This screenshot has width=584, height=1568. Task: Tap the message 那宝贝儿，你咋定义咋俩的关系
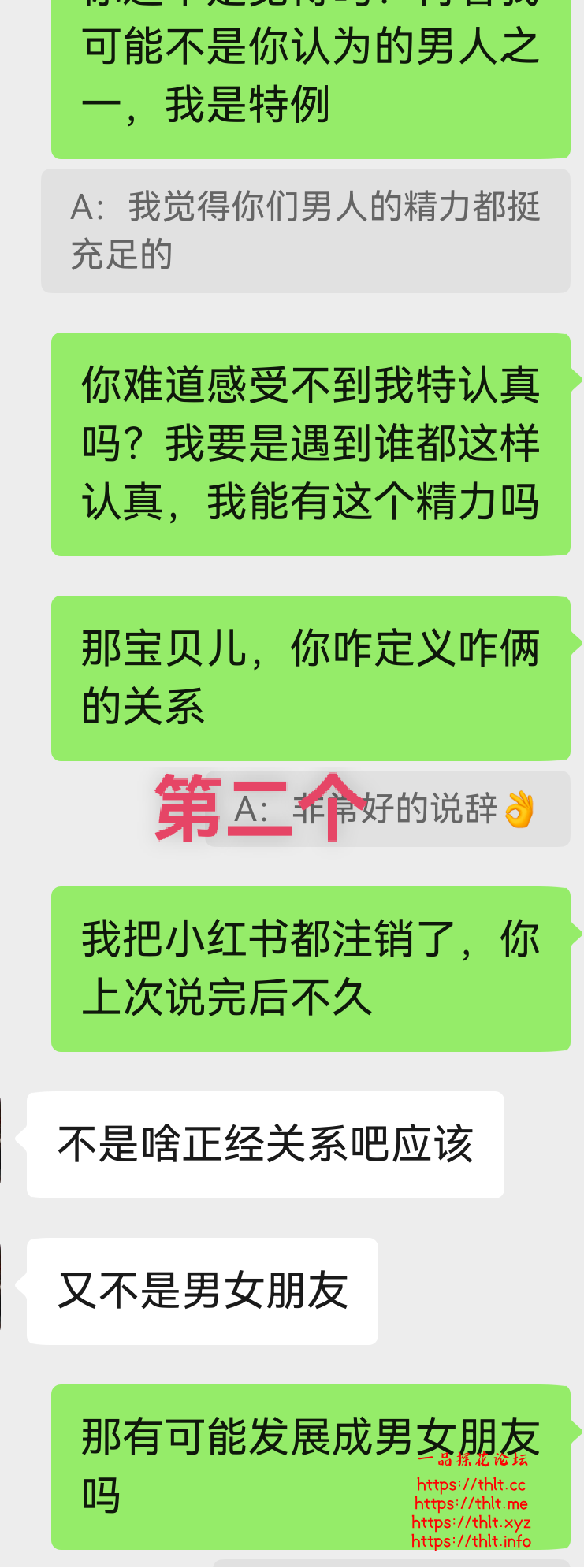tap(311, 678)
